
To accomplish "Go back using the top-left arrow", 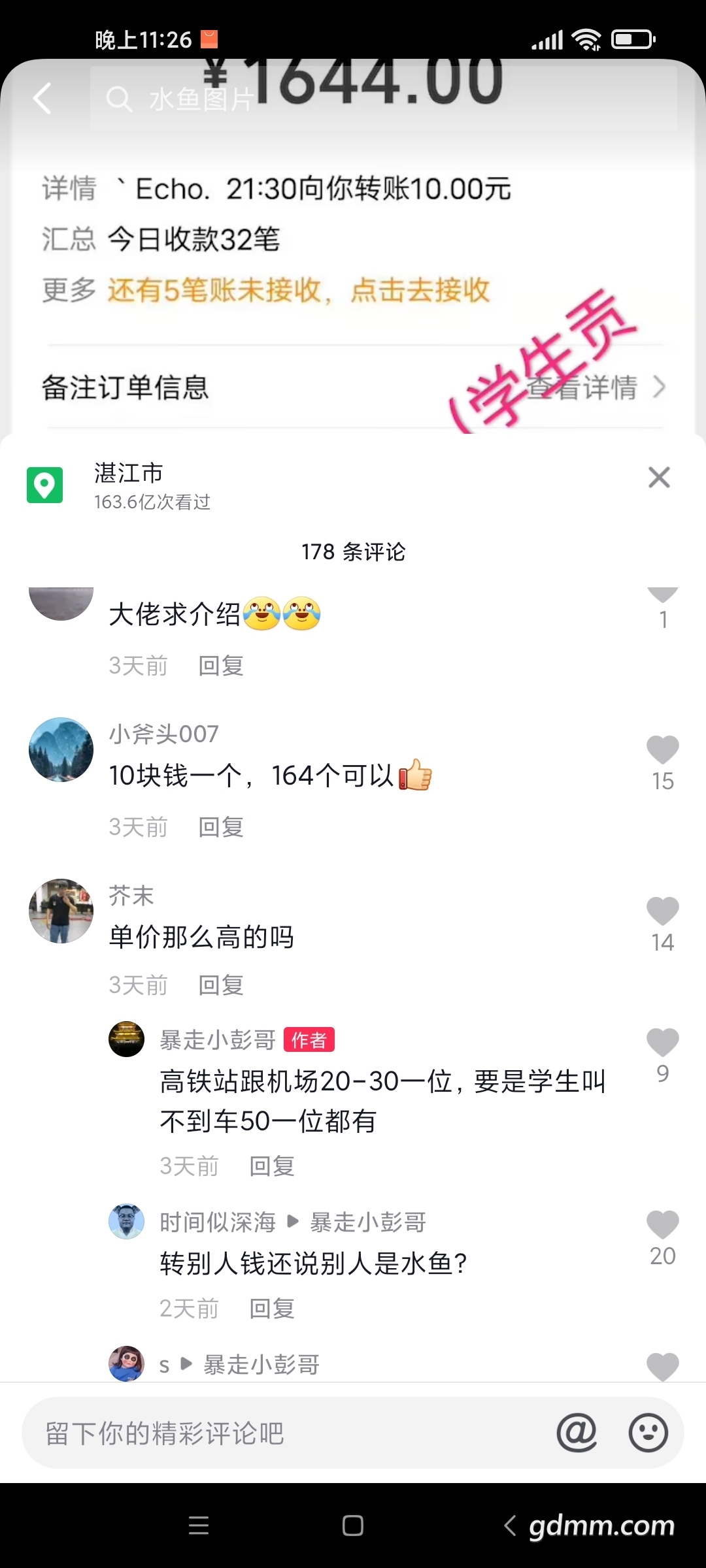I will point(42,99).
